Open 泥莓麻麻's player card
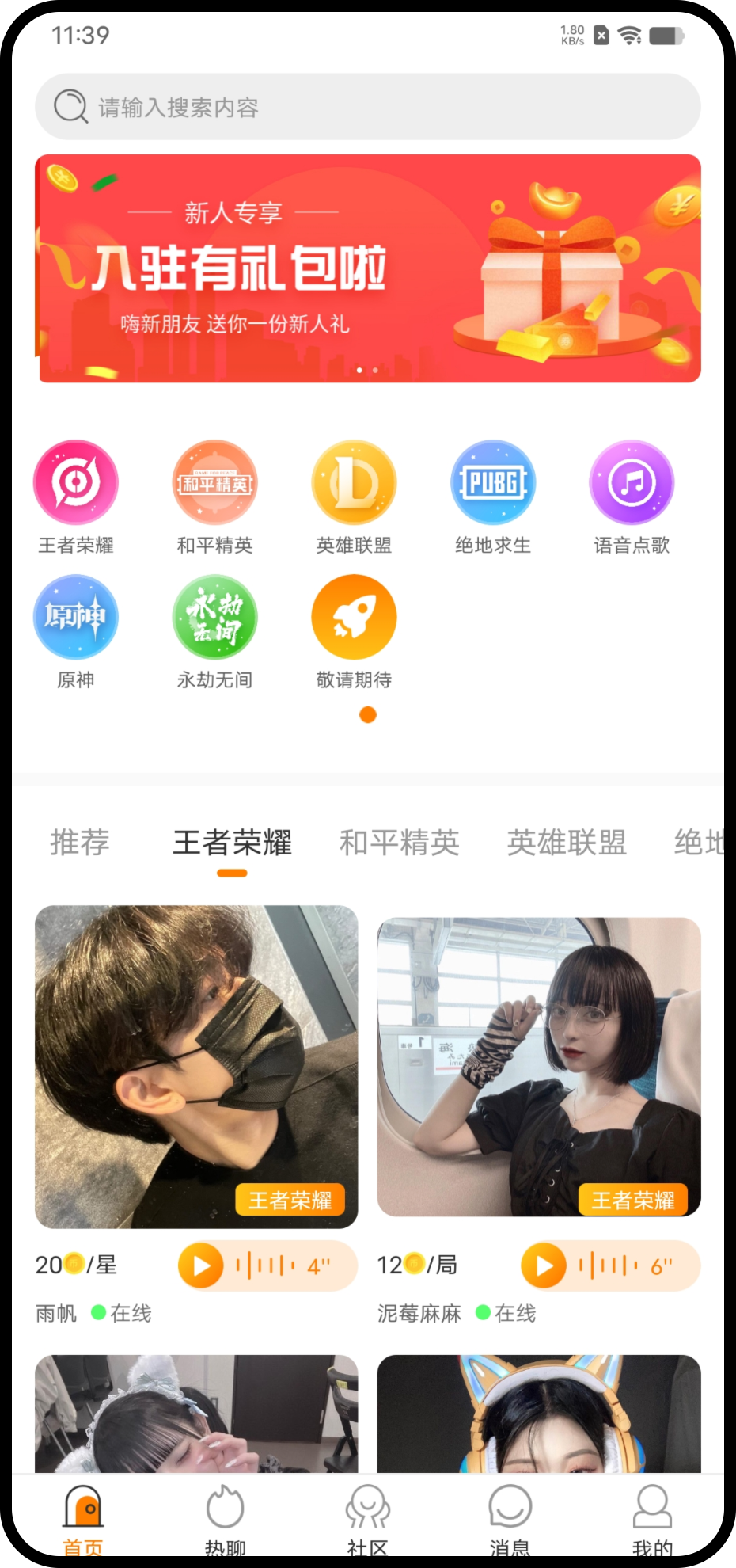The width and height of the screenshot is (736, 1568). click(539, 1066)
